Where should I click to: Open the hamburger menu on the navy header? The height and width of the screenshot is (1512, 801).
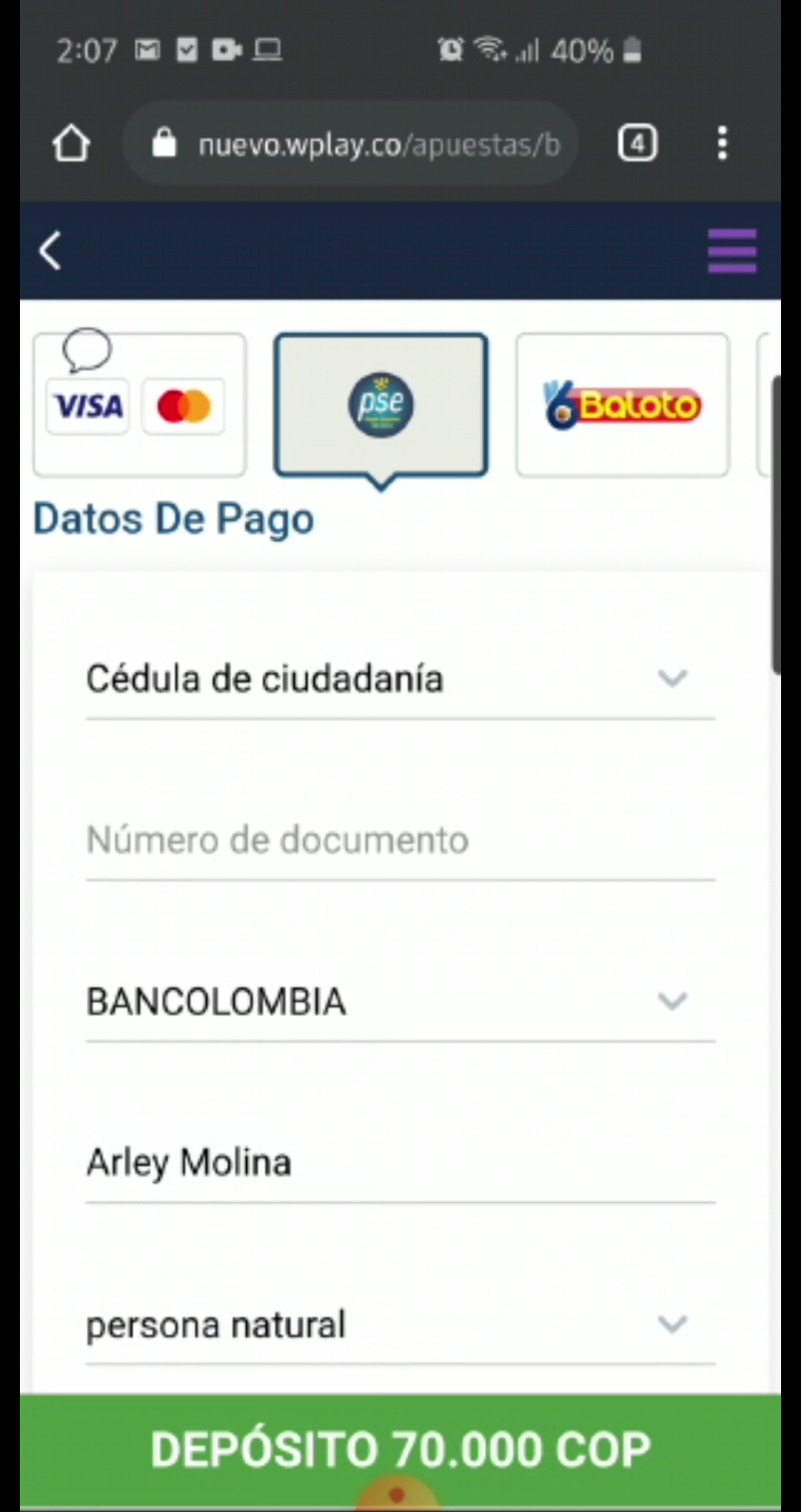[732, 251]
